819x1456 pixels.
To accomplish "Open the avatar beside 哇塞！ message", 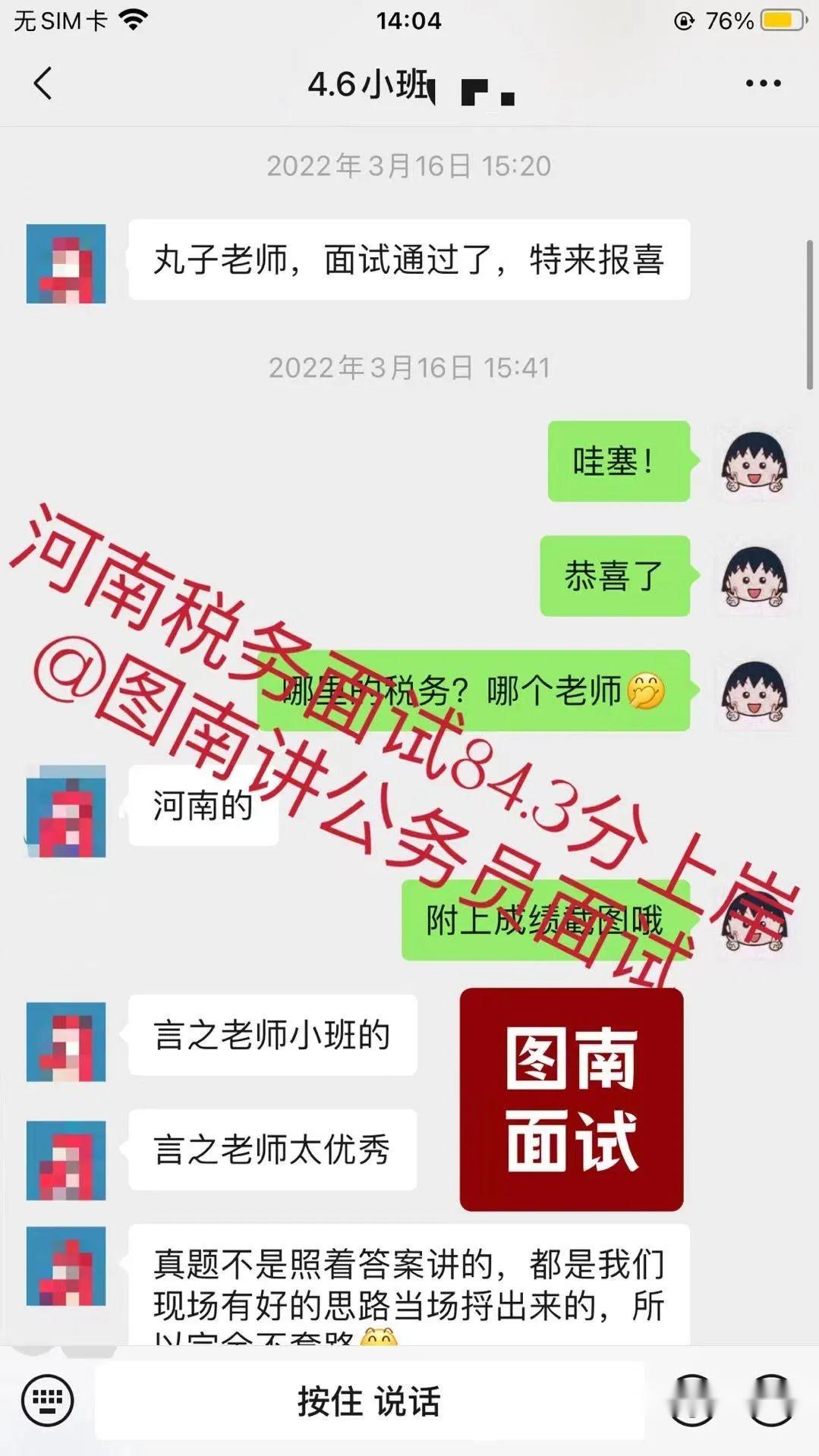I will [x=754, y=461].
